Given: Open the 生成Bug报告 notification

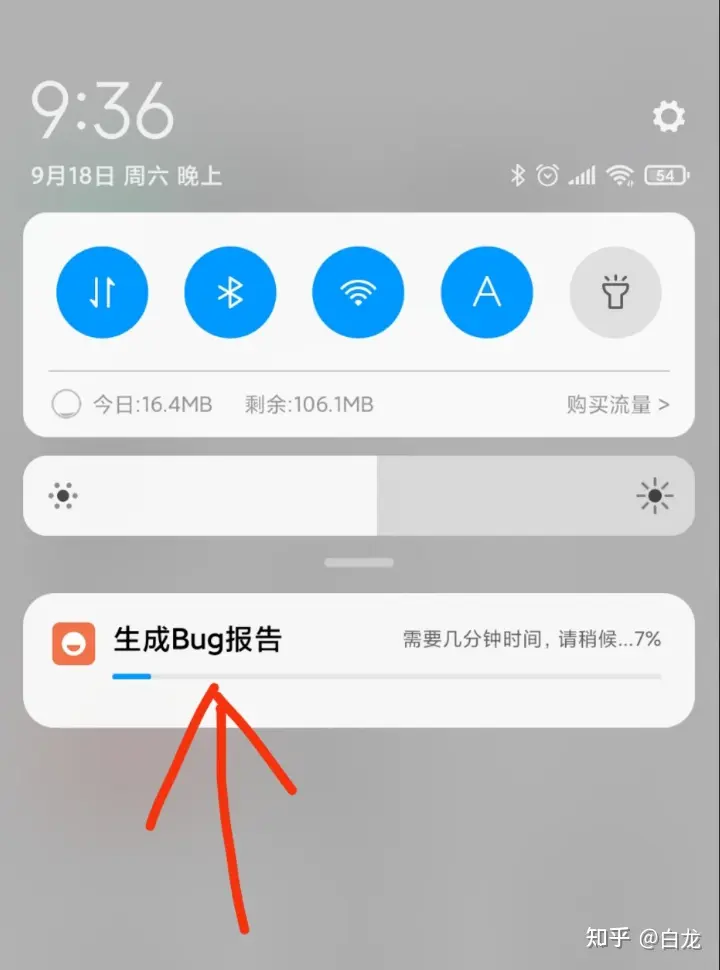Looking at the screenshot, I should (358, 658).
